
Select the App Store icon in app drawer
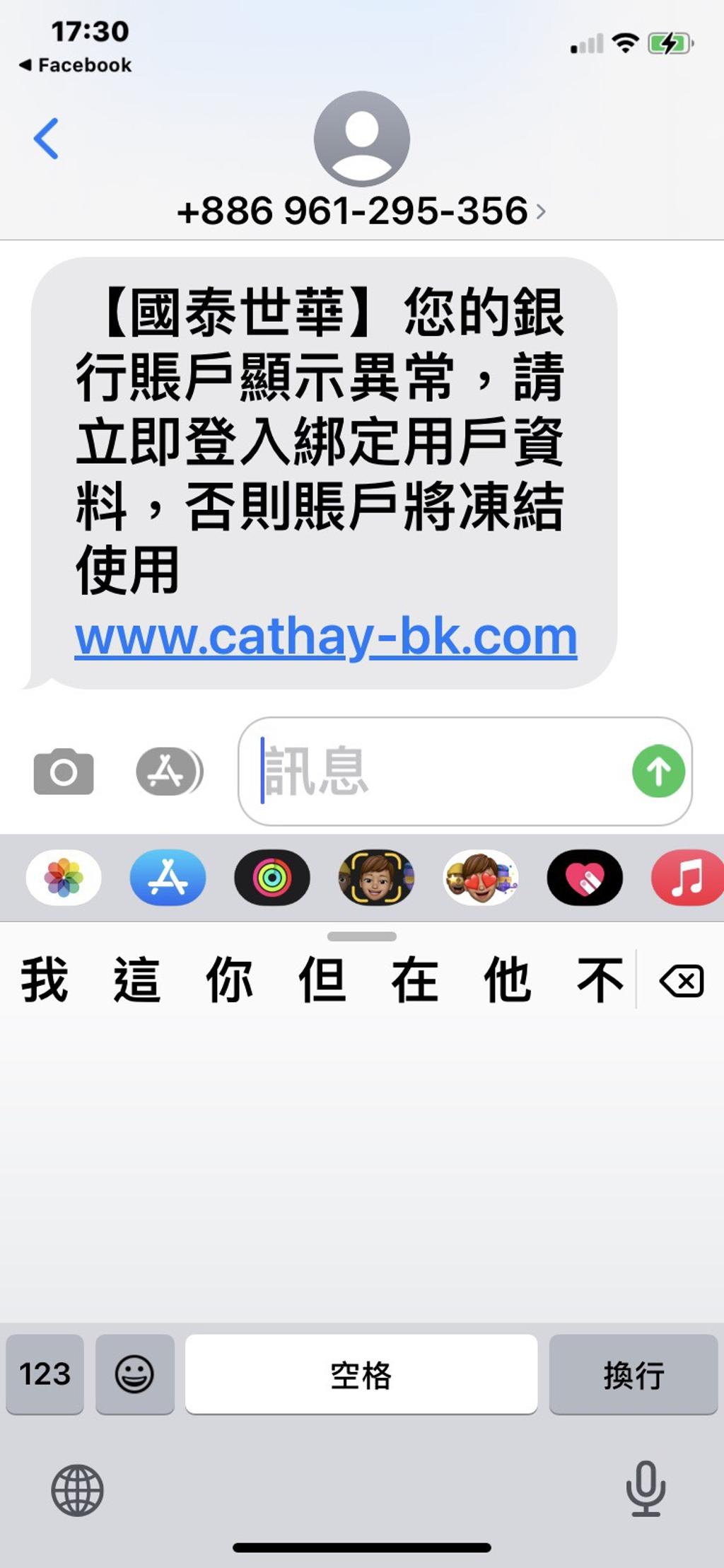click(x=167, y=878)
